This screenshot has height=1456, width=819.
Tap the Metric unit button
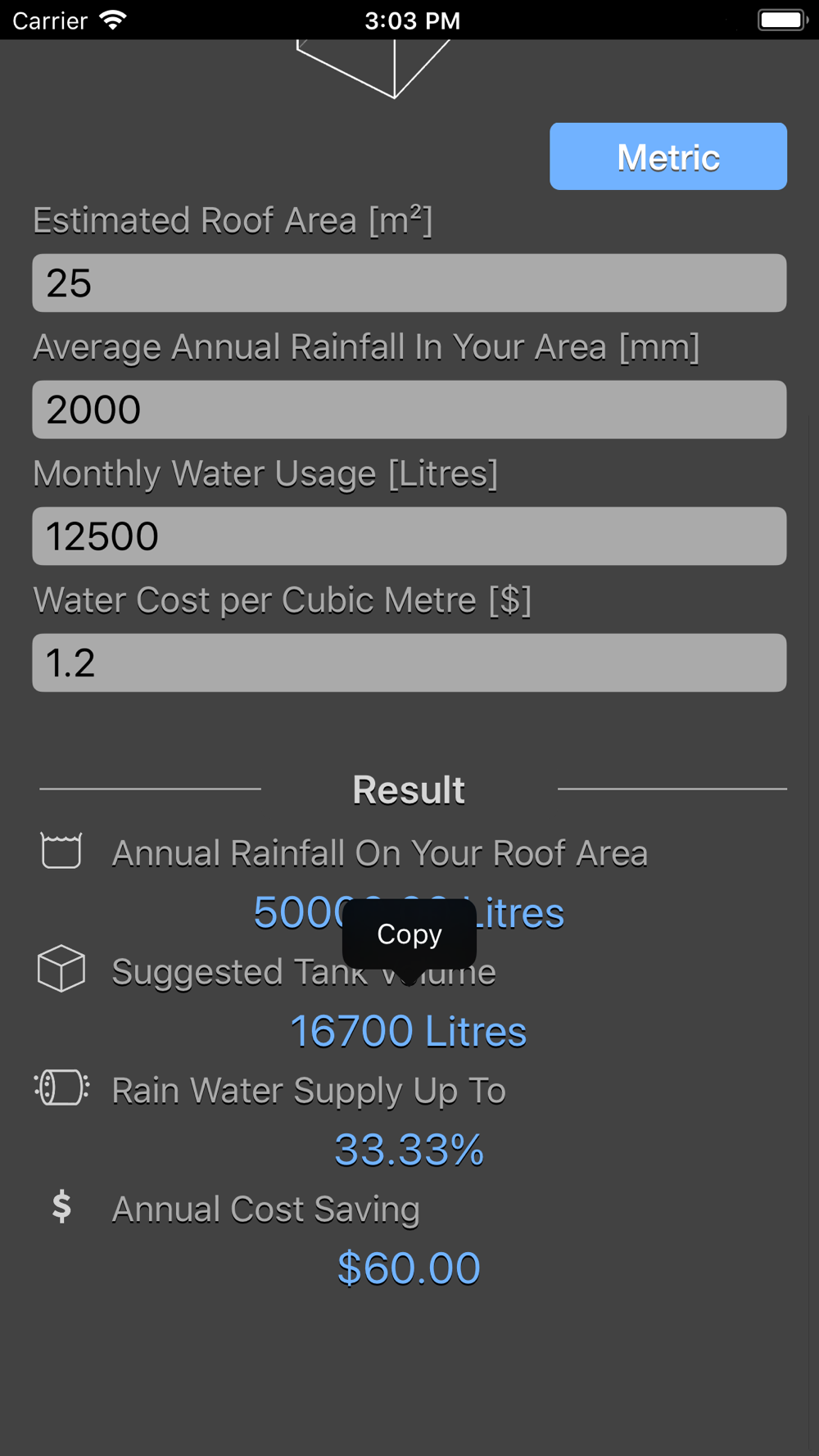coord(668,156)
